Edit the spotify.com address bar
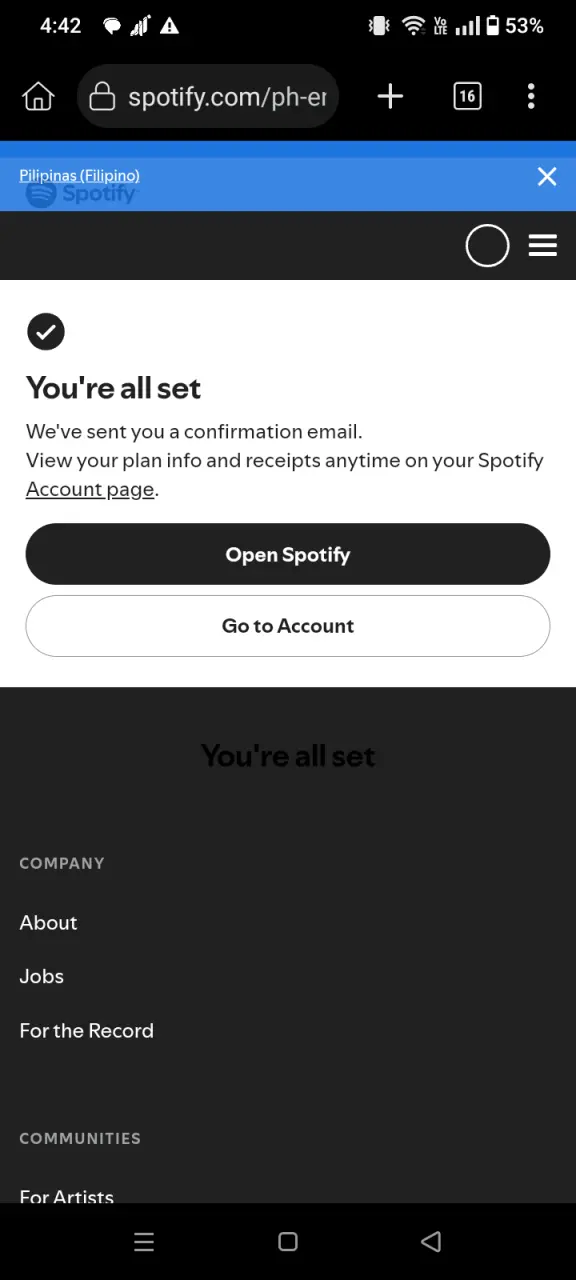 tap(208, 96)
